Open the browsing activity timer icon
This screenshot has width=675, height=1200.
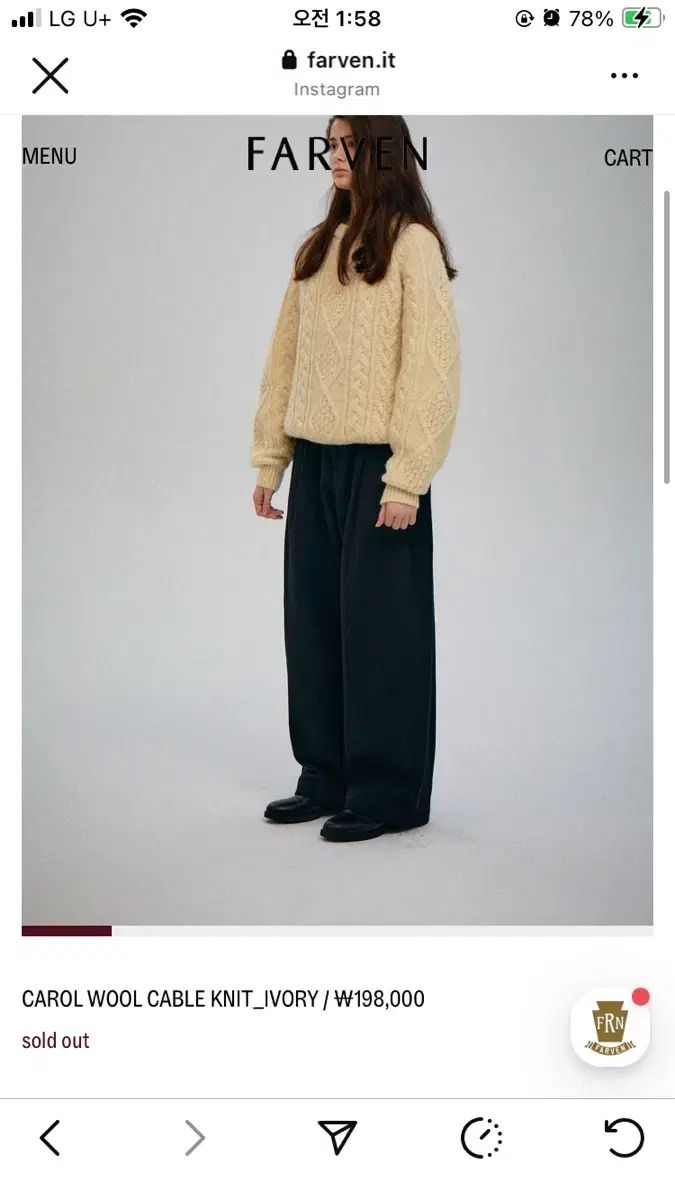click(x=481, y=1138)
